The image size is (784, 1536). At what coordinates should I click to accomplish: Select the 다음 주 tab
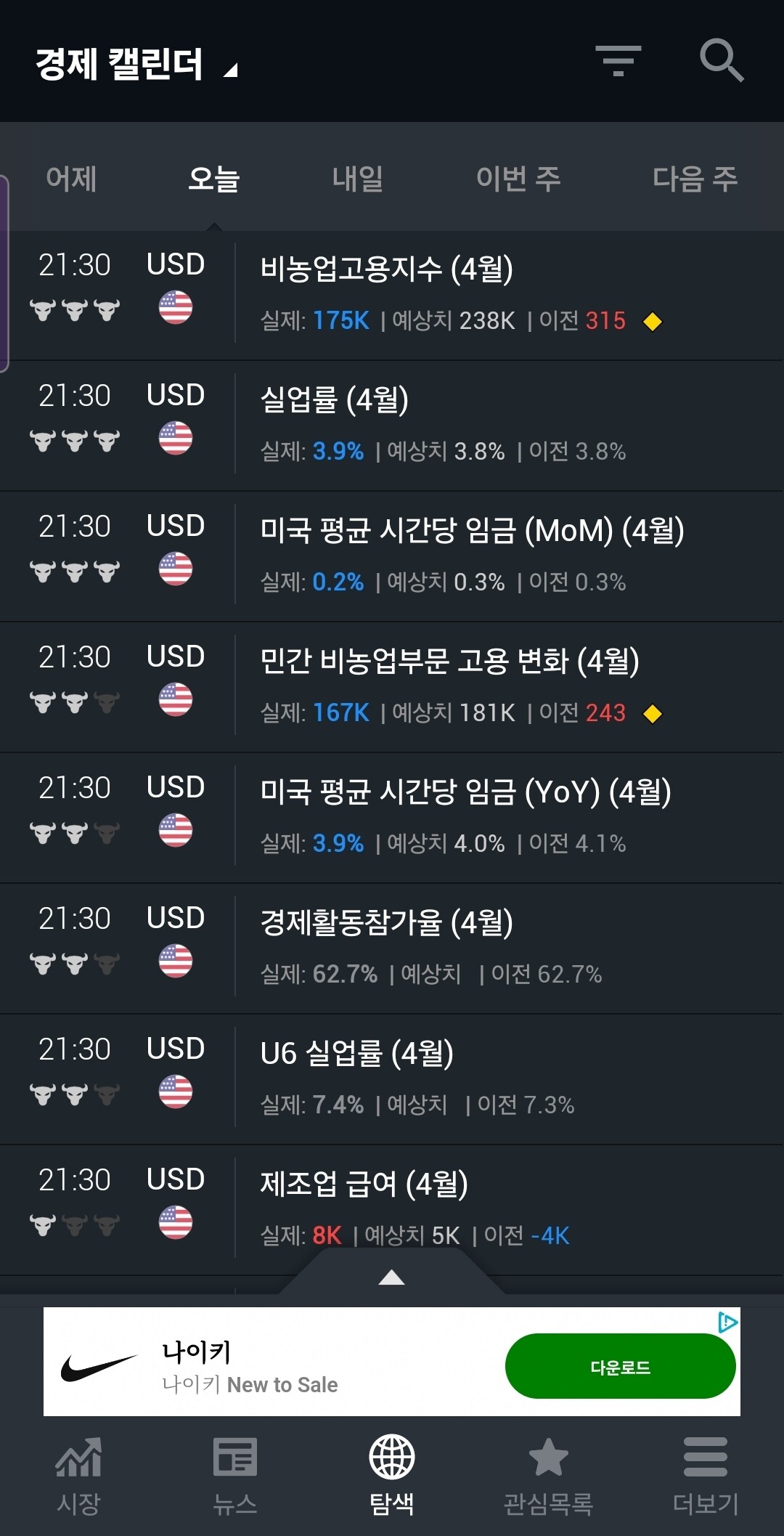[695, 179]
